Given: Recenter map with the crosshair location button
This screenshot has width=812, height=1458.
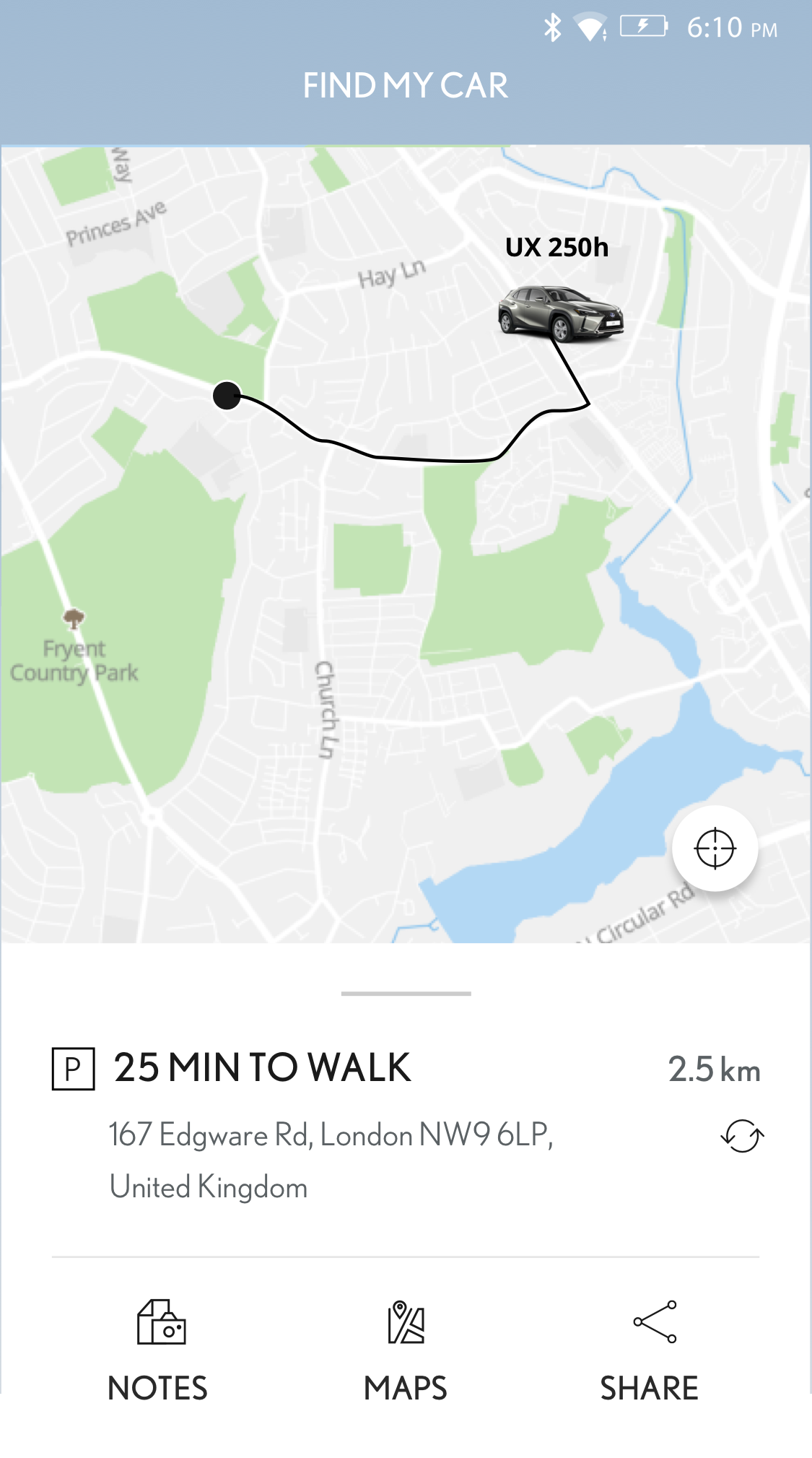Looking at the screenshot, I should pyautogui.click(x=715, y=848).
